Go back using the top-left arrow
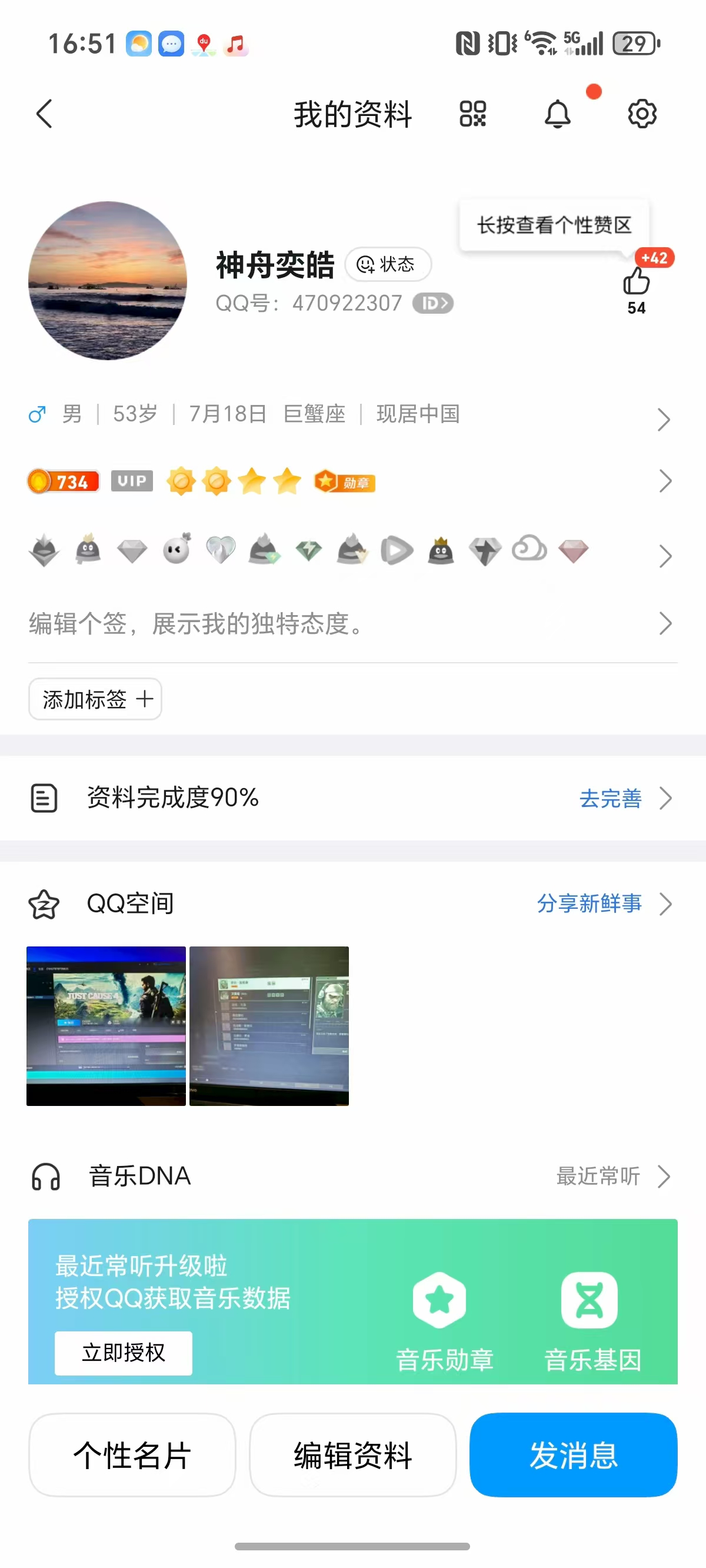Viewport: 706px width, 1568px height. pyautogui.click(x=45, y=114)
